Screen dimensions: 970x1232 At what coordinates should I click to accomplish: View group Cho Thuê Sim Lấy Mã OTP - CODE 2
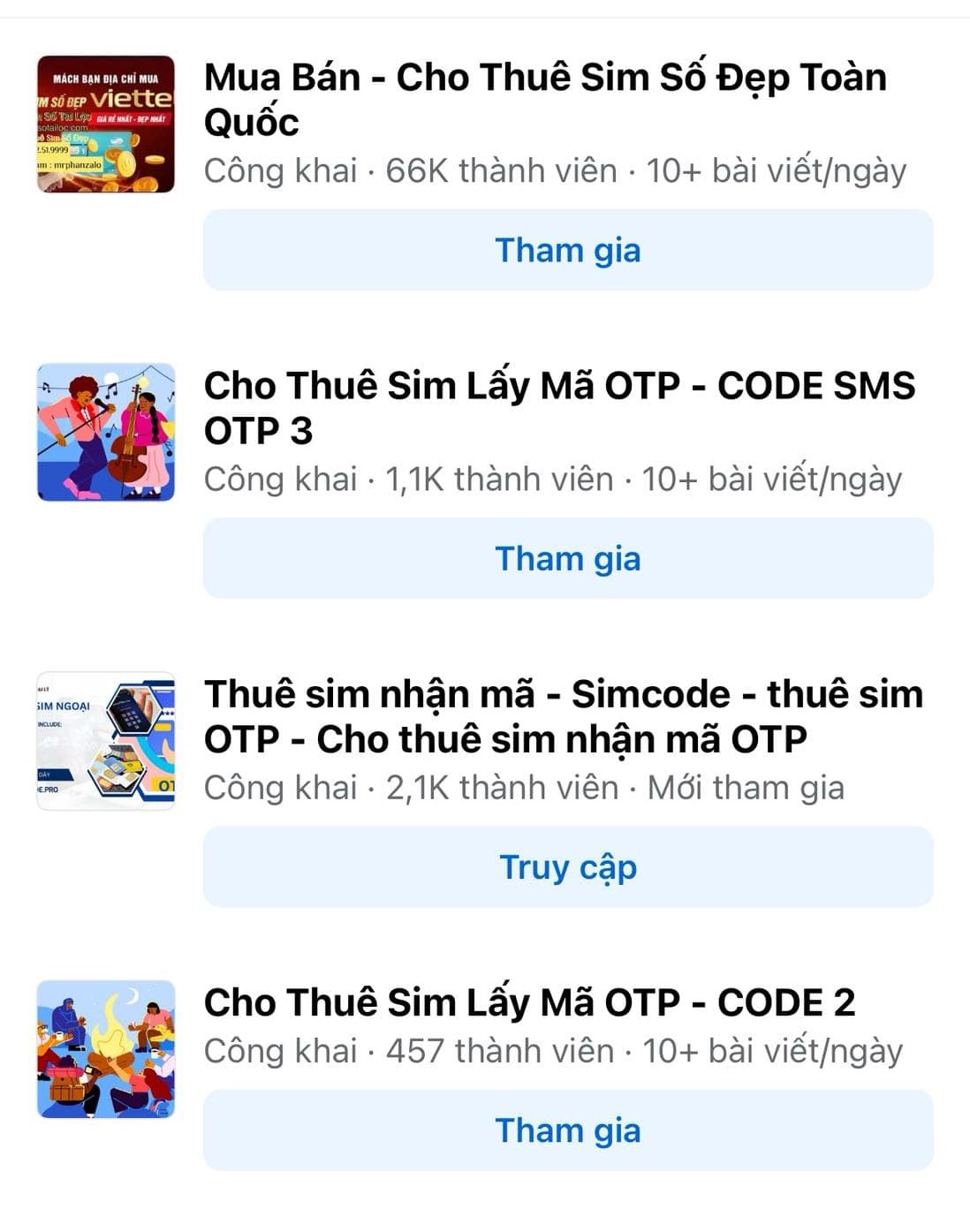click(x=528, y=1002)
